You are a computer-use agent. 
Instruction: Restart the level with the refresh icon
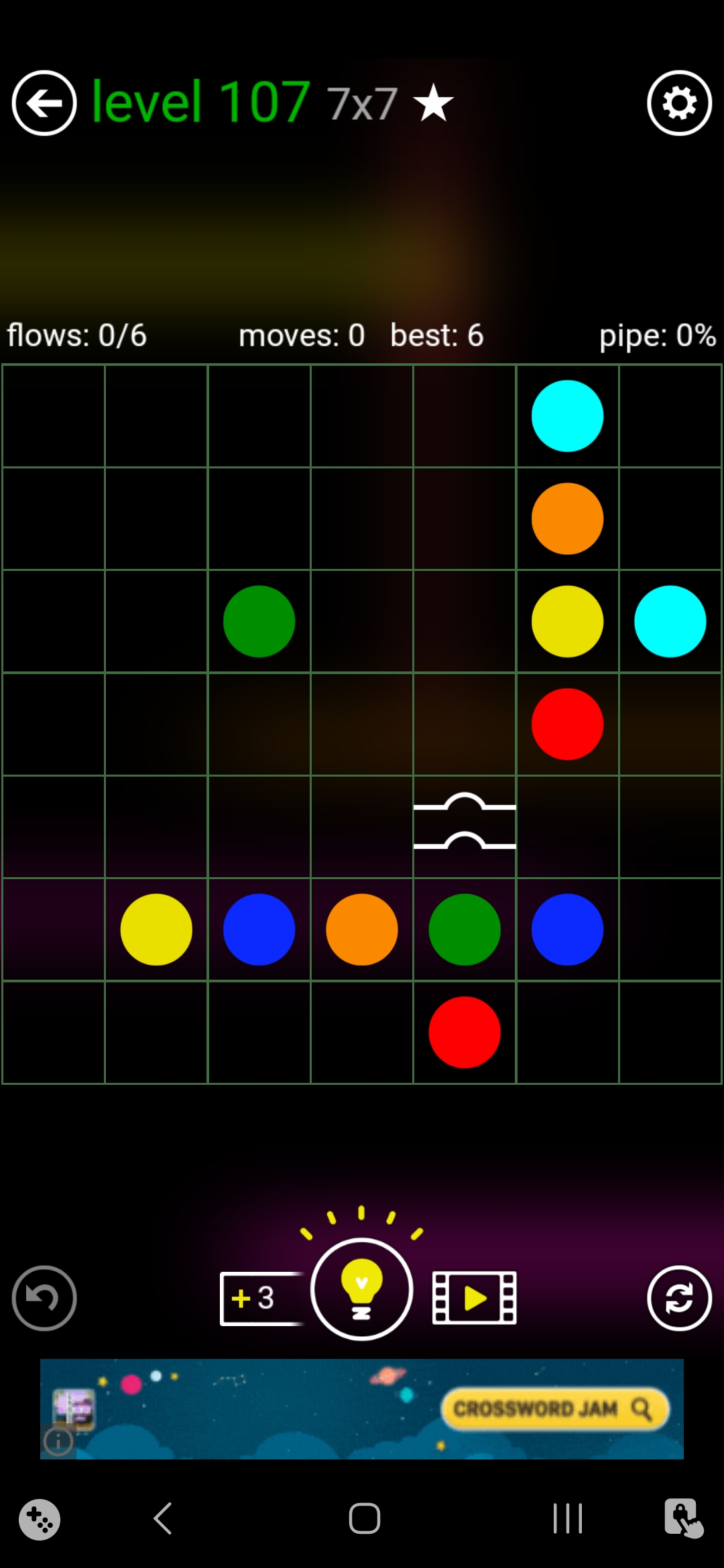679,1298
